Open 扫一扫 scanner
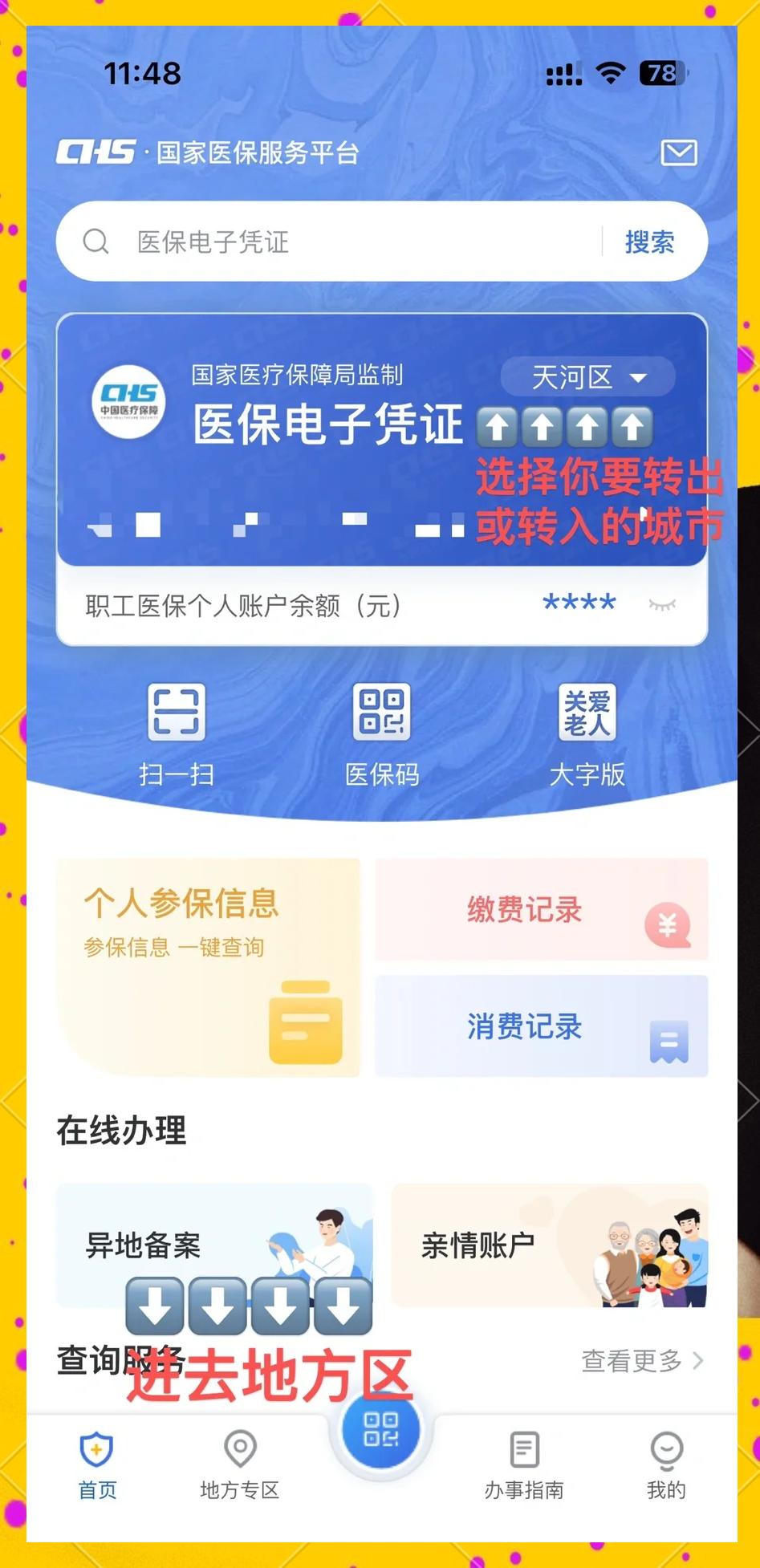Screen dimensions: 760x1568 click(177, 733)
